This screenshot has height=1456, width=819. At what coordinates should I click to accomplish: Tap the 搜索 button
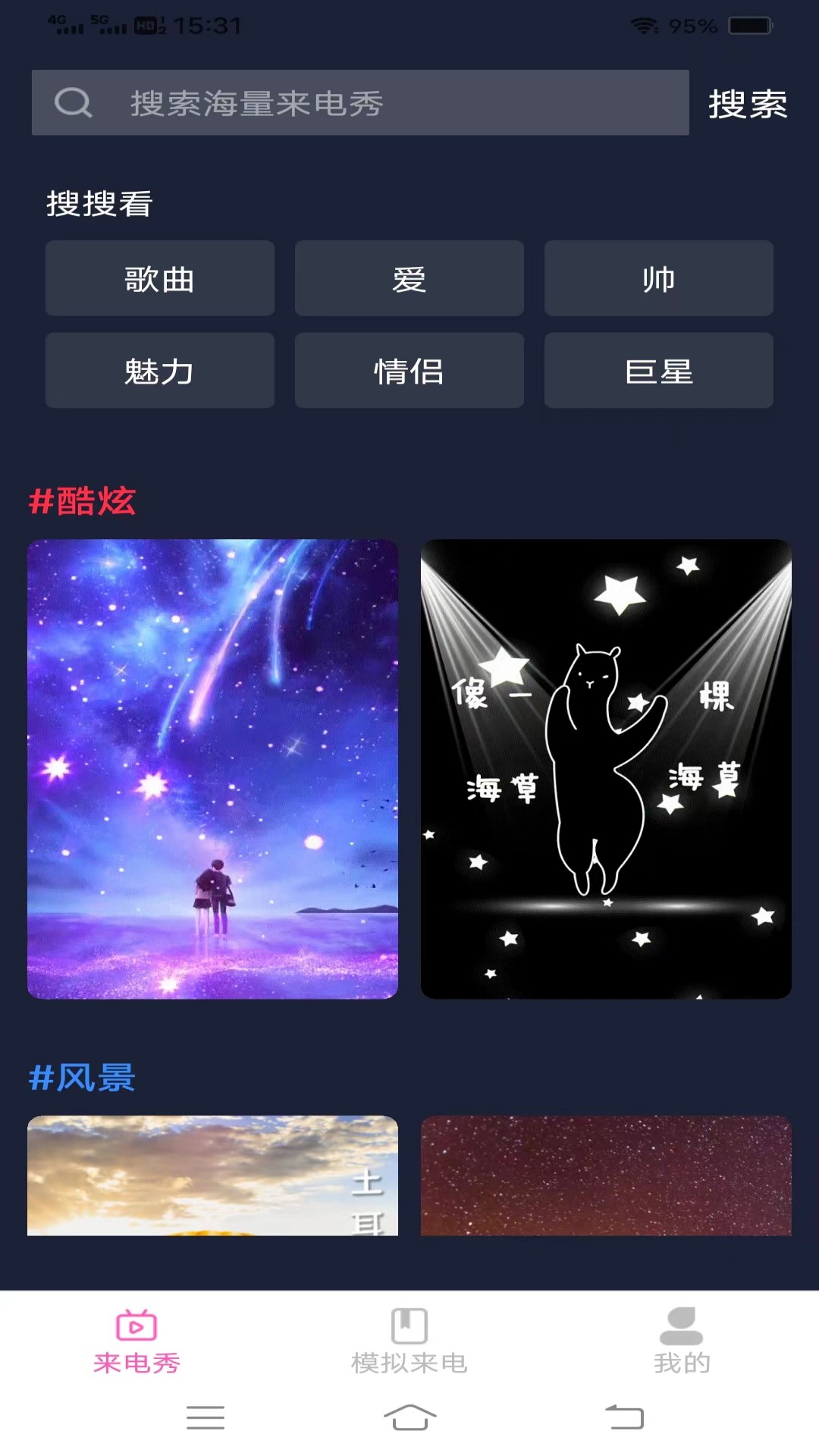tap(748, 104)
